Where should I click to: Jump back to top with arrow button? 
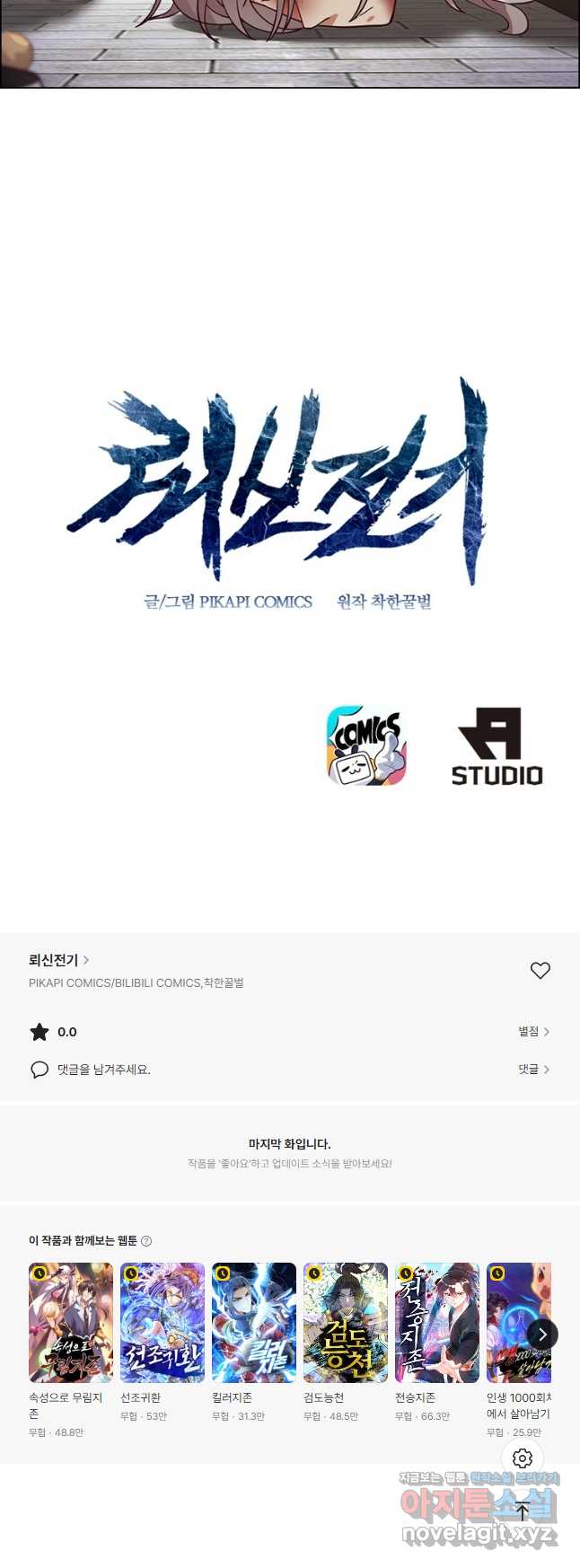523,1511
